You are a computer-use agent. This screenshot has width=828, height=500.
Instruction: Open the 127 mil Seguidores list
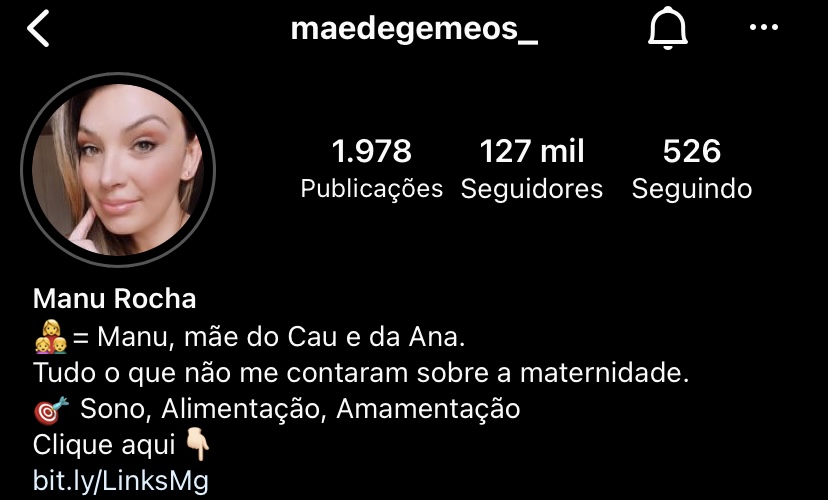pos(531,168)
